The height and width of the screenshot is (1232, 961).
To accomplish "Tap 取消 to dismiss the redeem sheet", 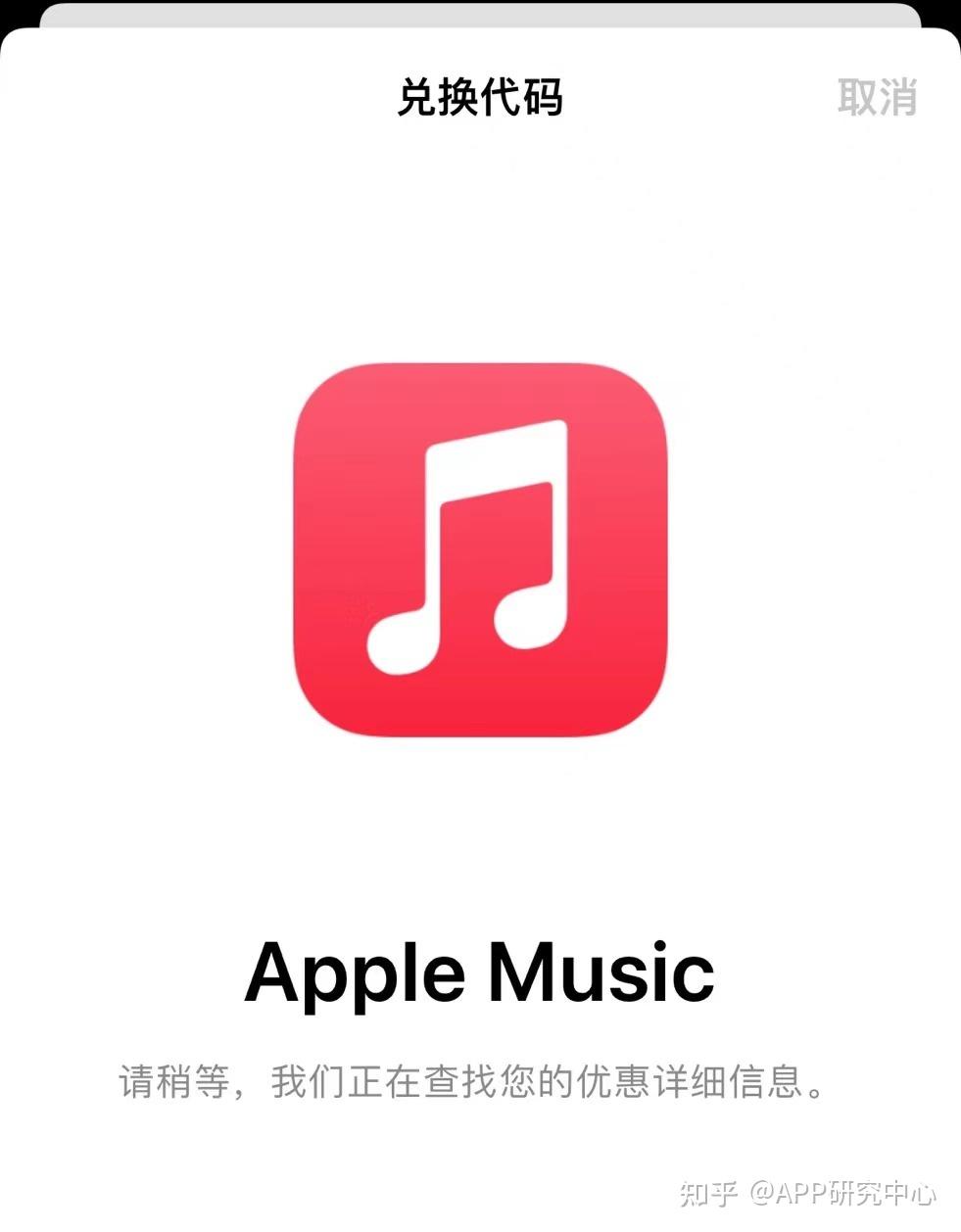I will point(879,98).
